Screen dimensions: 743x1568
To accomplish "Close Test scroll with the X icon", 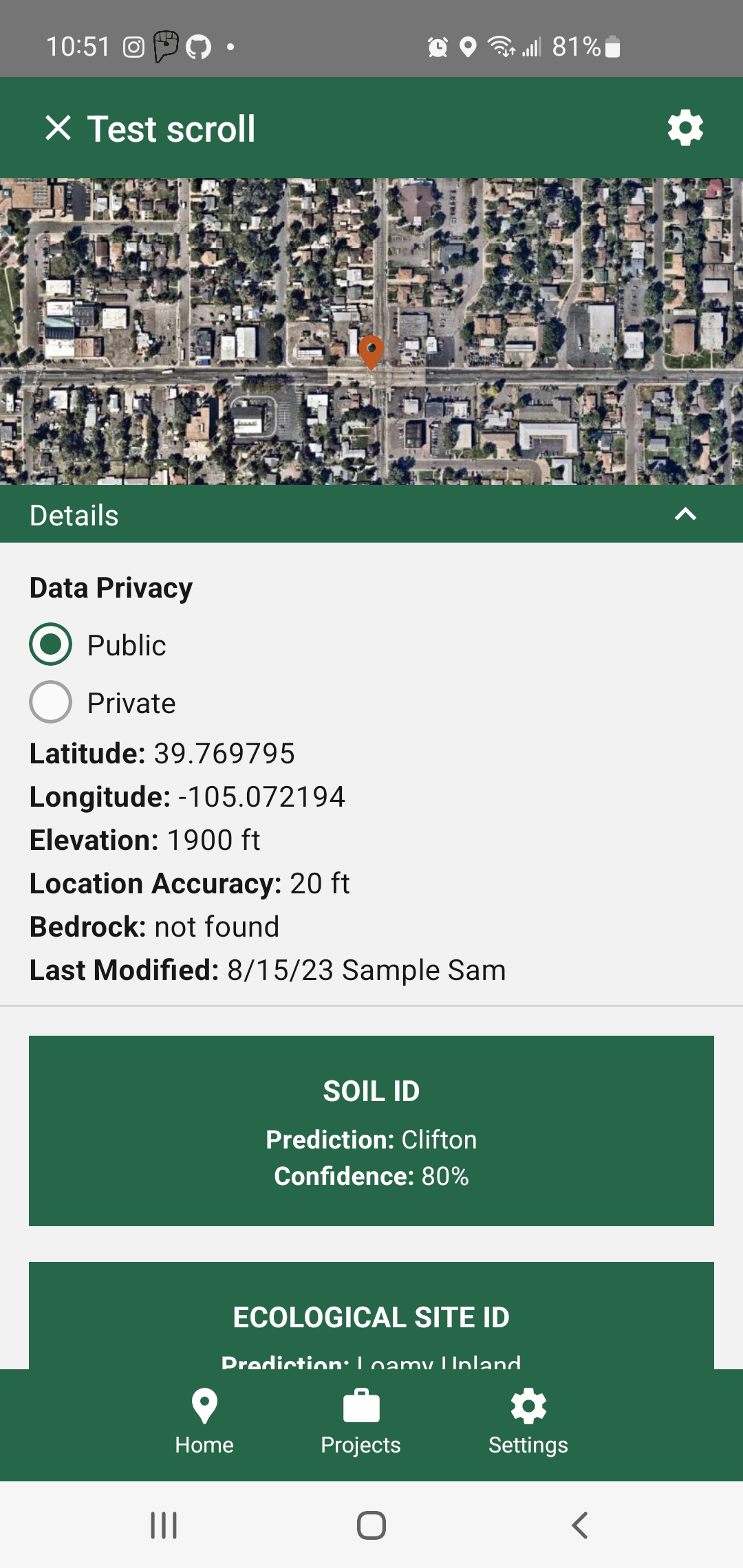I will (58, 127).
